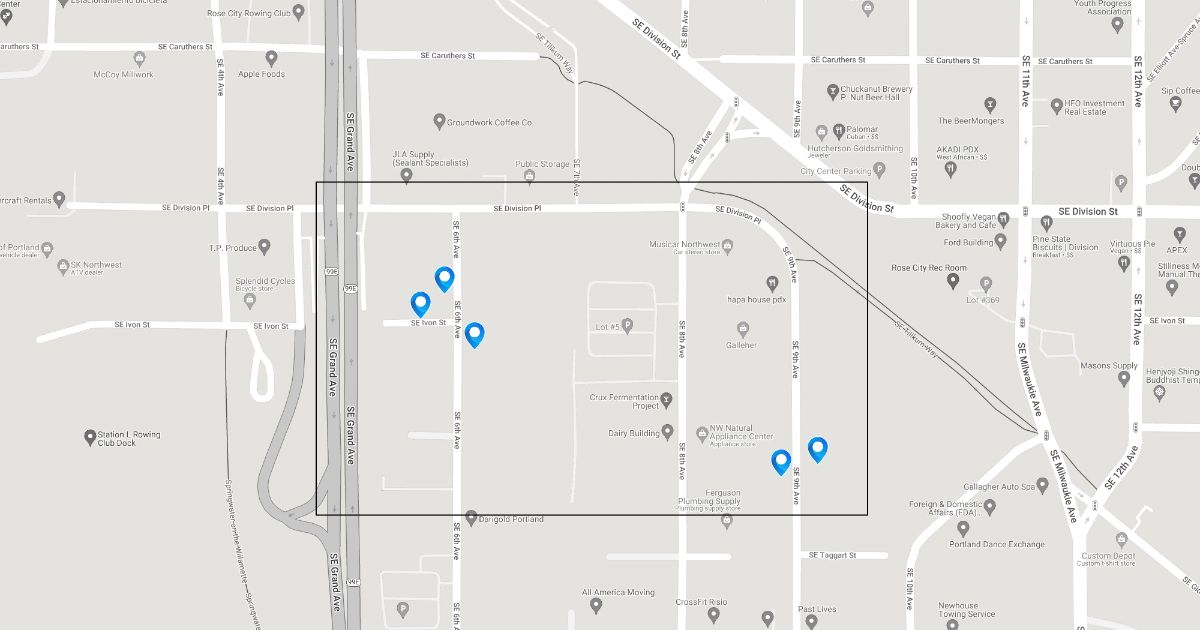Select the Dairy Building place marker
This screenshot has height=630, width=1200.
coord(668,432)
